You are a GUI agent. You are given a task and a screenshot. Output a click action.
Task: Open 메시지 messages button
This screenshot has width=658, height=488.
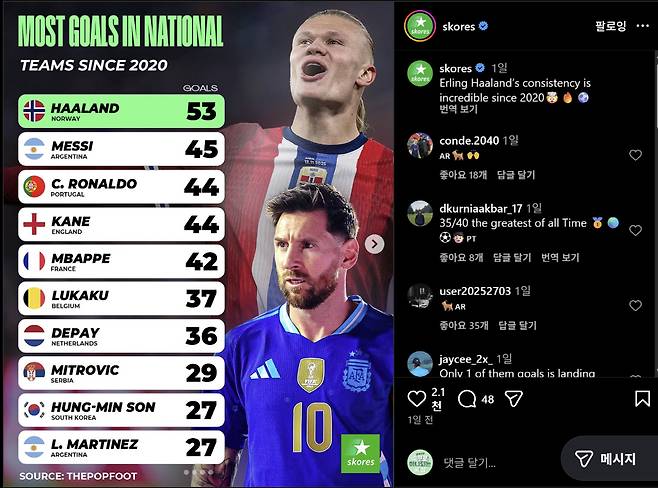tap(607, 459)
